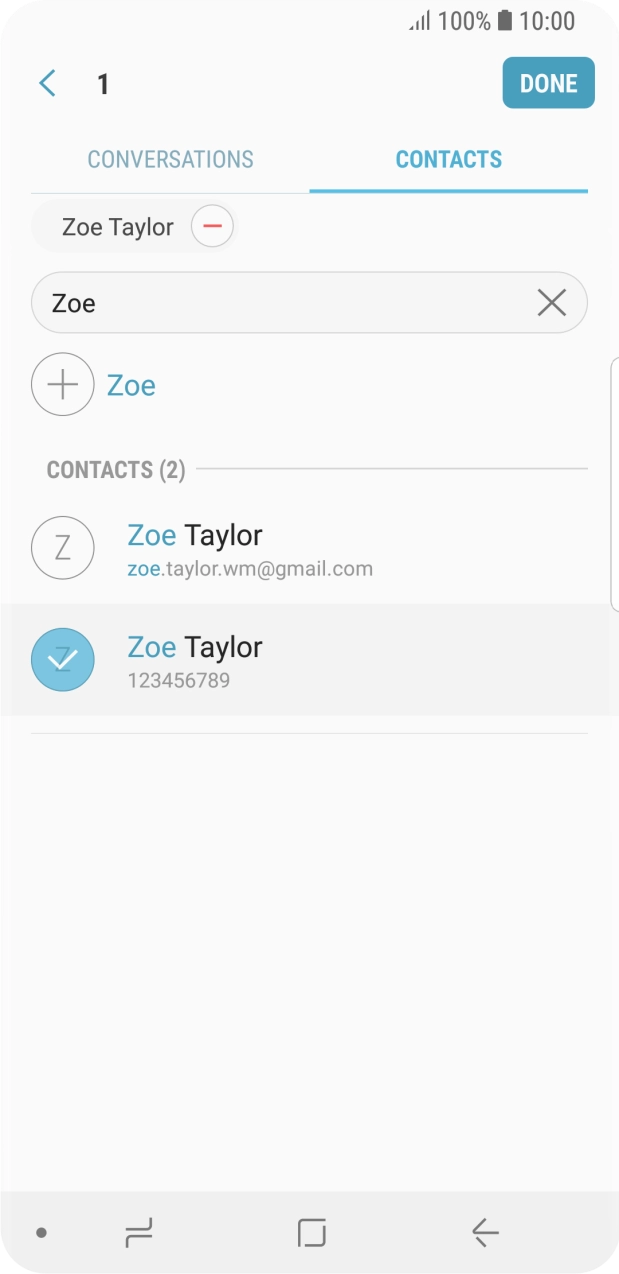Screen dimensions: 619x1274
Task: Go back using the top arrow
Action: pyautogui.click(x=48, y=83)
